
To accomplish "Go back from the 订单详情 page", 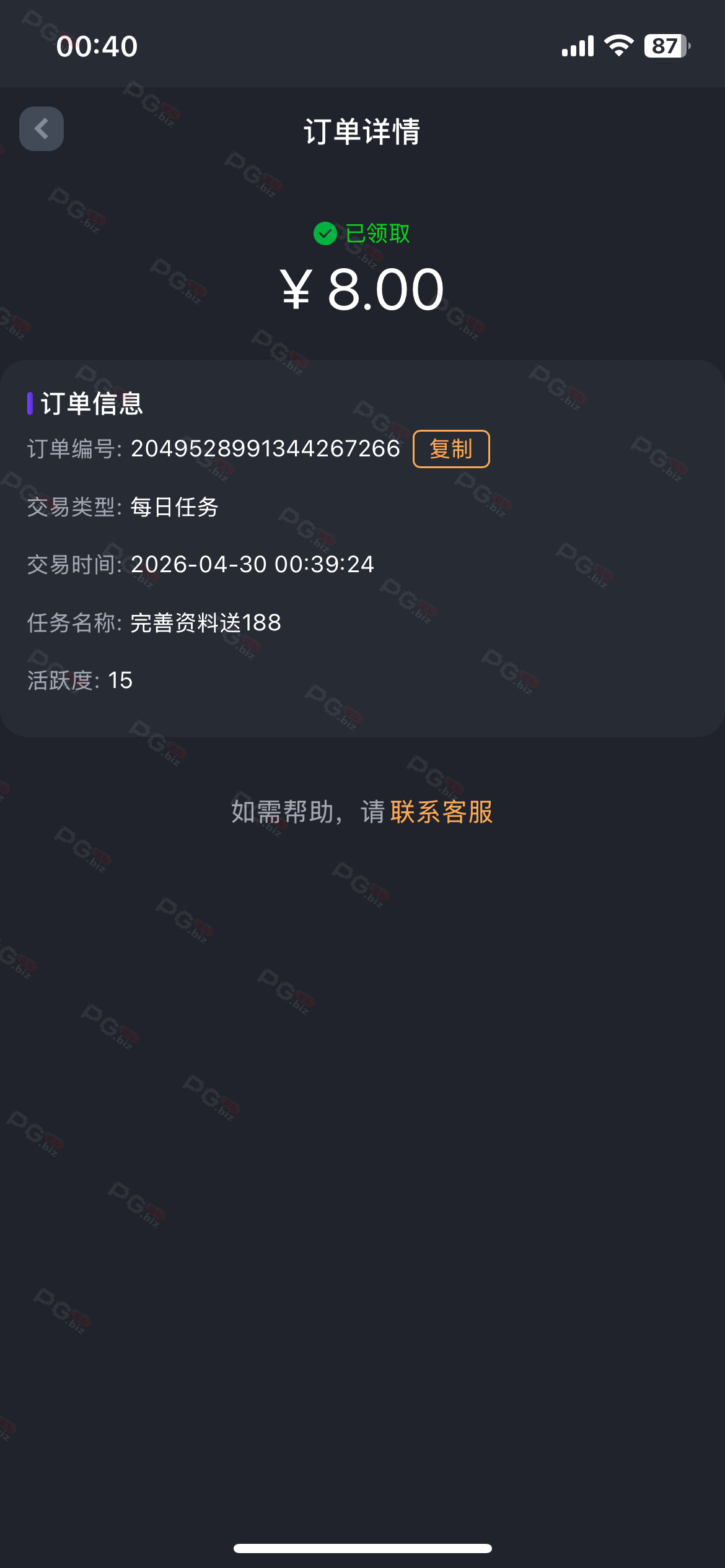I will [x=42, y=129].
